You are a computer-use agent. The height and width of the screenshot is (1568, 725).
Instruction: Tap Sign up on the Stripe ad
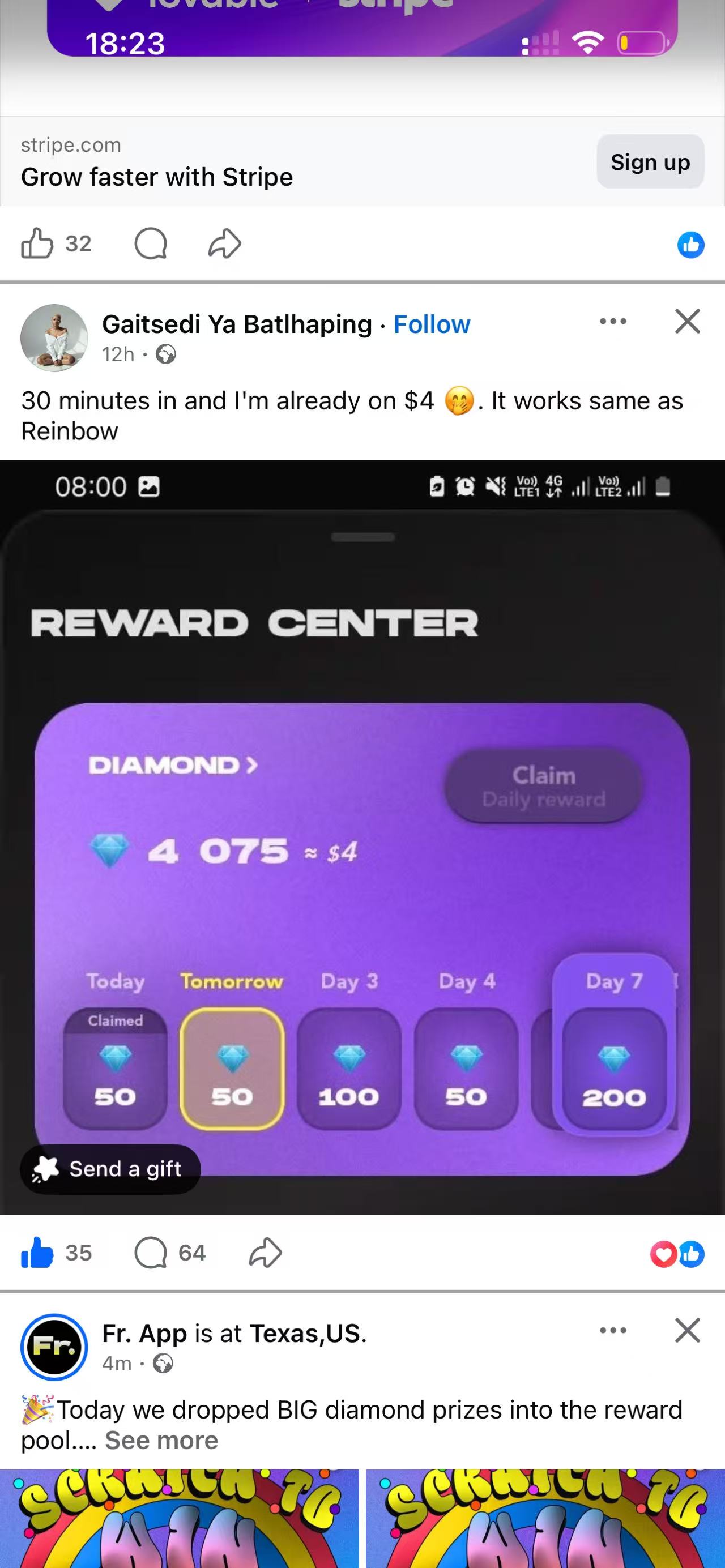650,162
